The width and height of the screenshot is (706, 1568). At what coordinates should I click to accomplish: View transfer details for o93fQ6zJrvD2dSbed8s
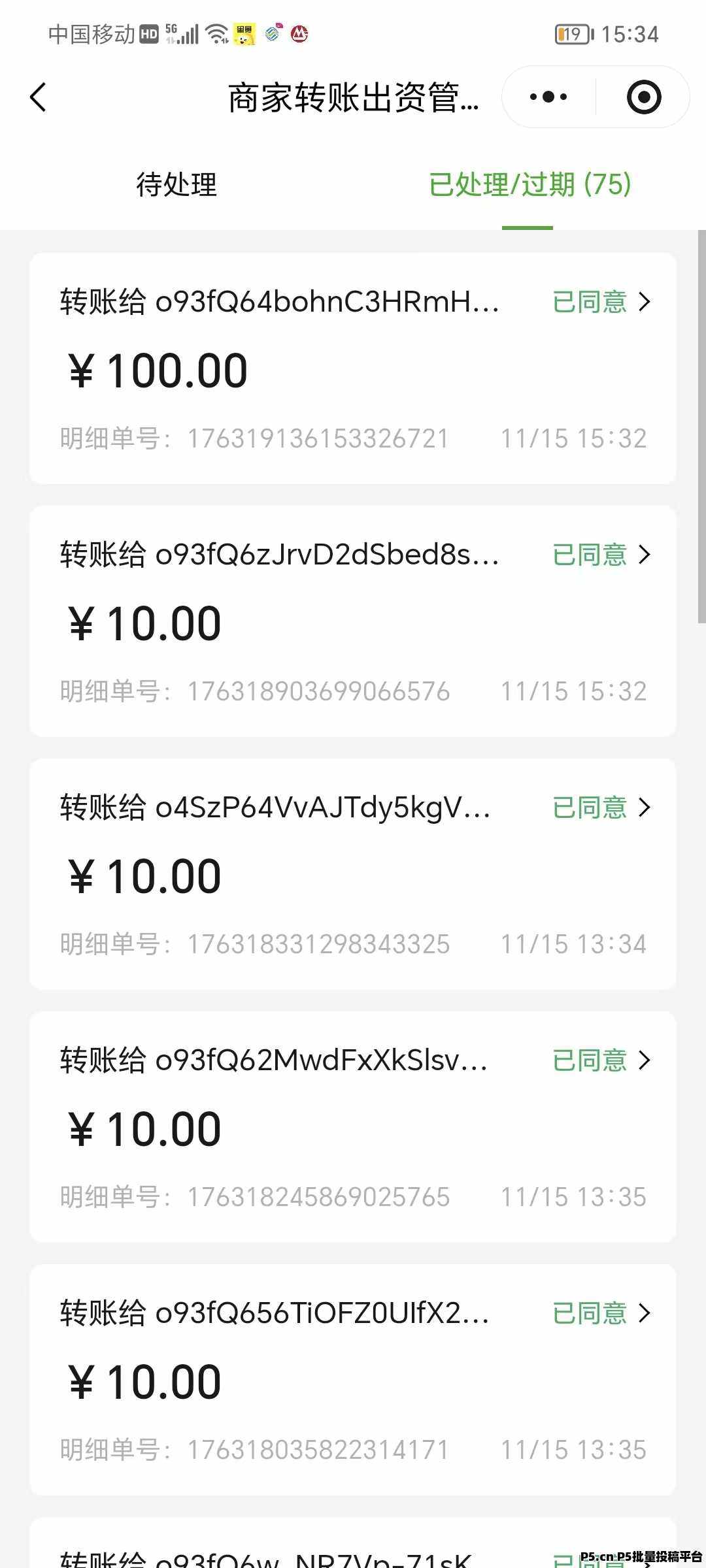[x=353, y=621]
